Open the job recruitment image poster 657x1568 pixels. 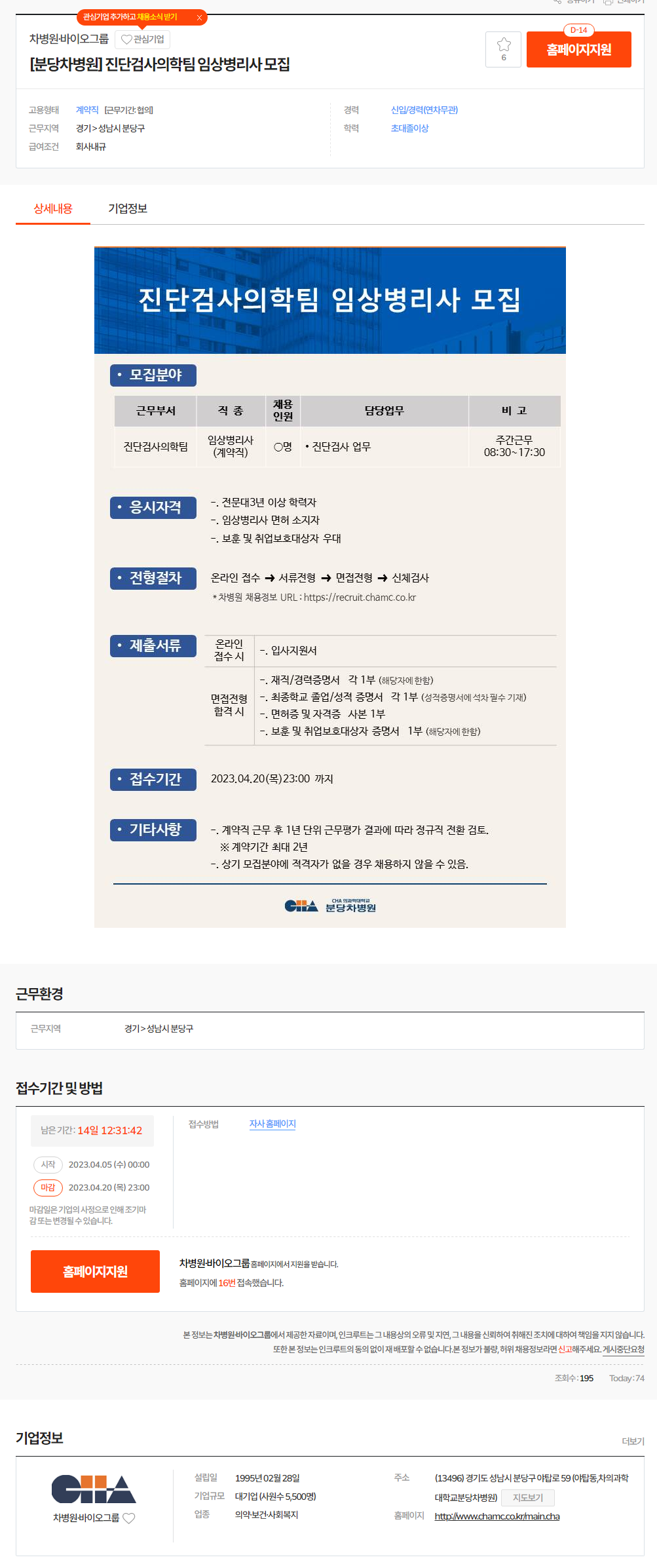coord(329,586)
